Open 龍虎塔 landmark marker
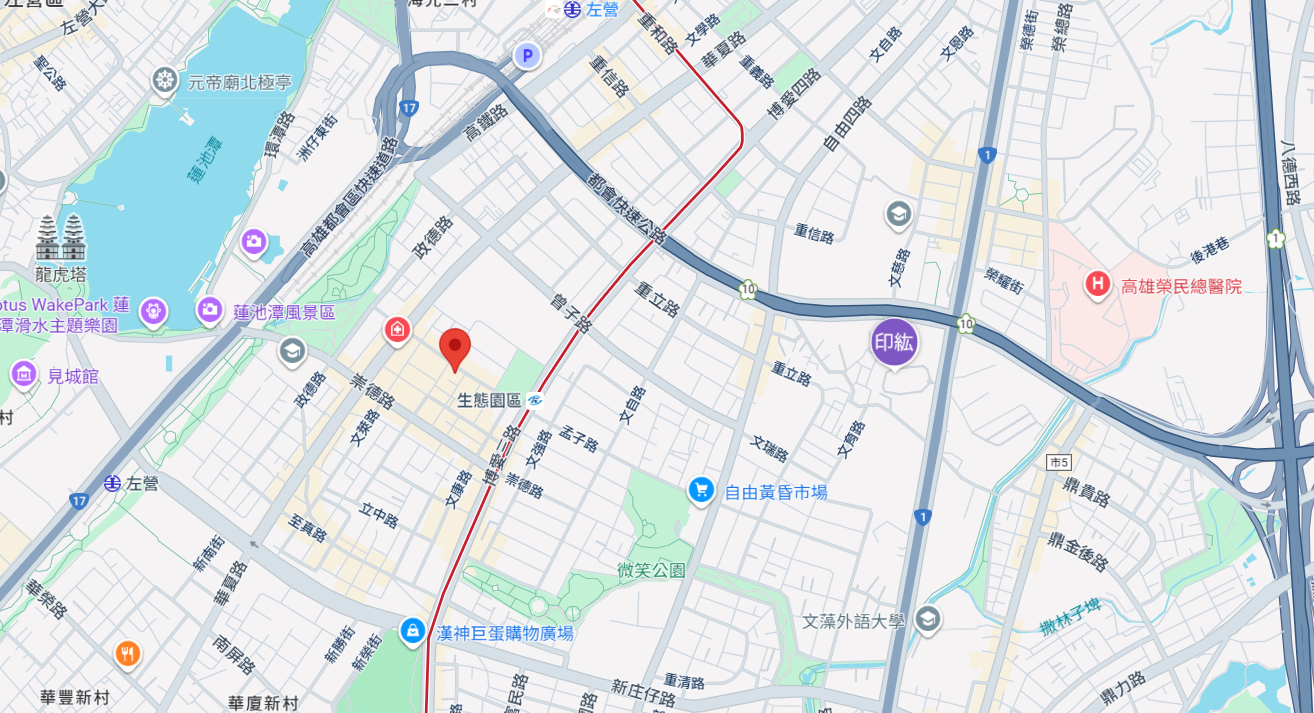 click(61, 239)
